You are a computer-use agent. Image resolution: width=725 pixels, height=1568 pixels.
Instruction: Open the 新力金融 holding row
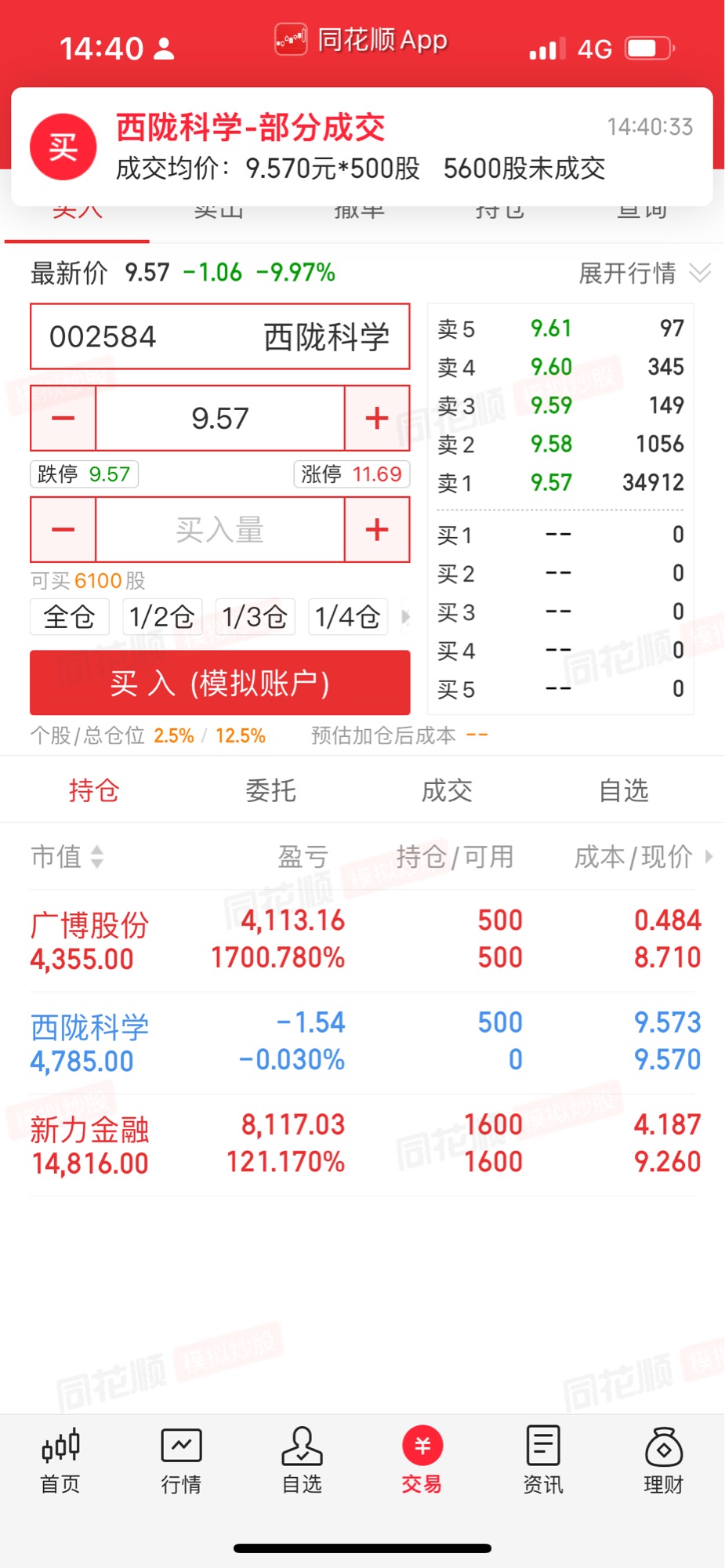tap(362, 1145)
